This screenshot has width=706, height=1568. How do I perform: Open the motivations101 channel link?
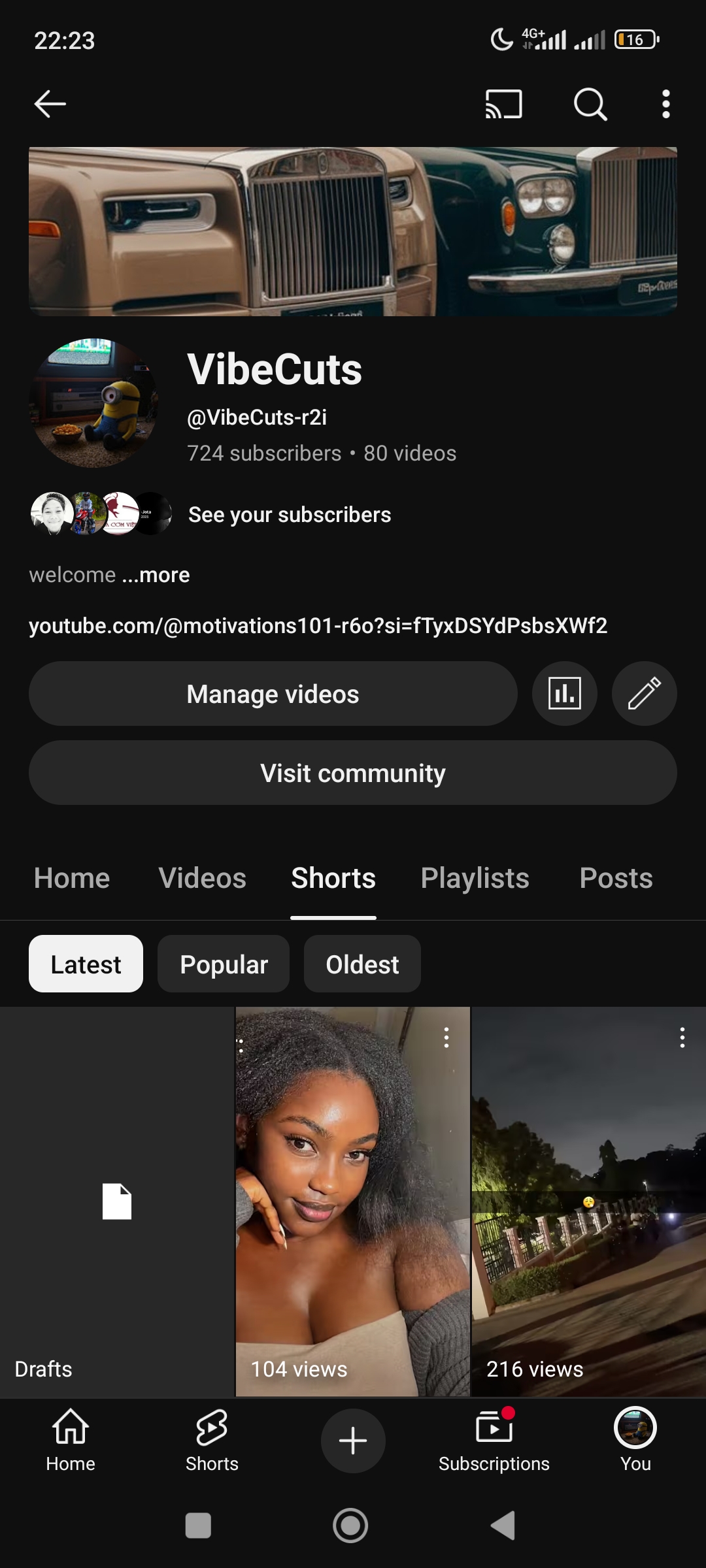[x=318, y=625]
